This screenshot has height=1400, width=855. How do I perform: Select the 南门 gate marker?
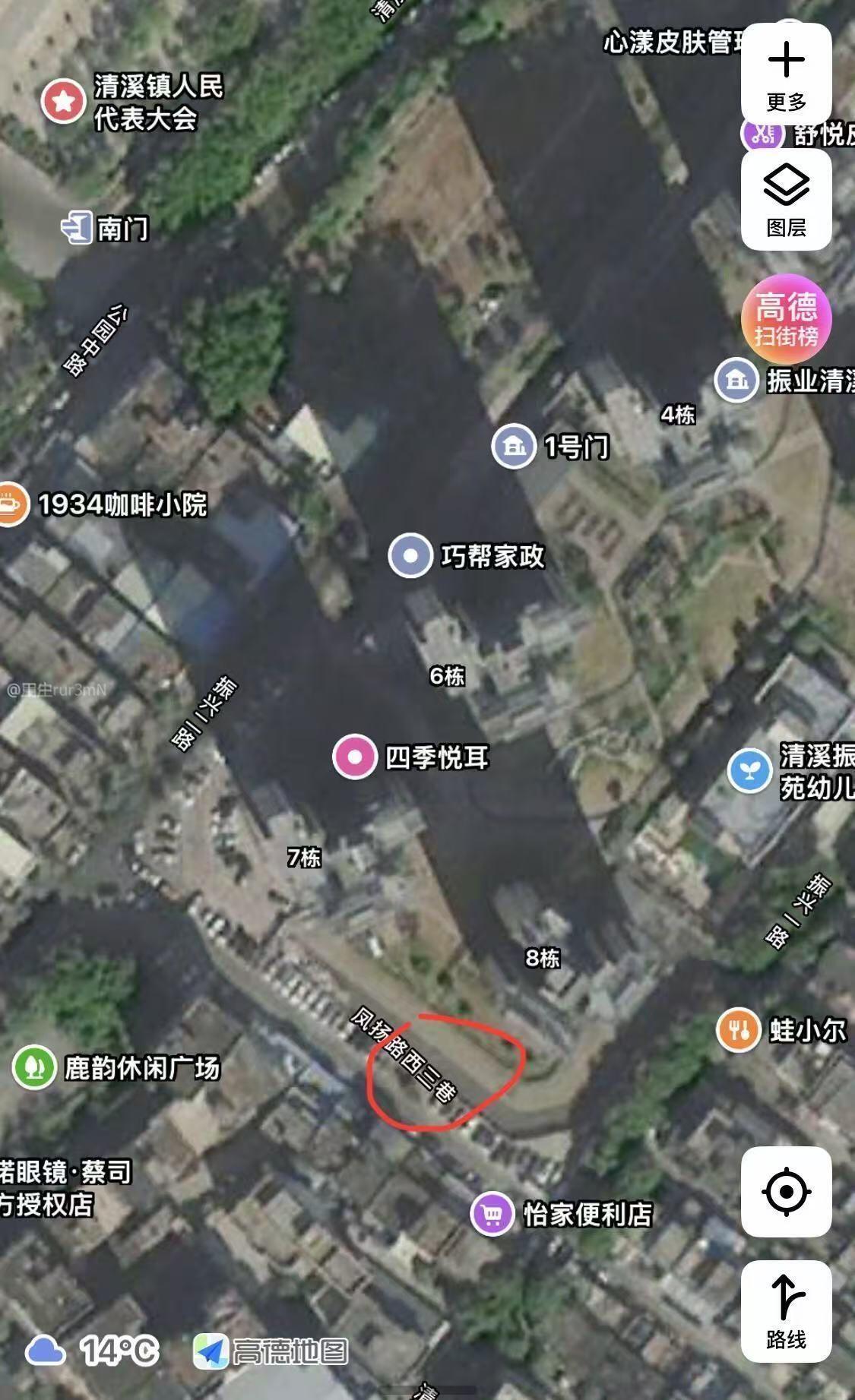tap(78, 228)
